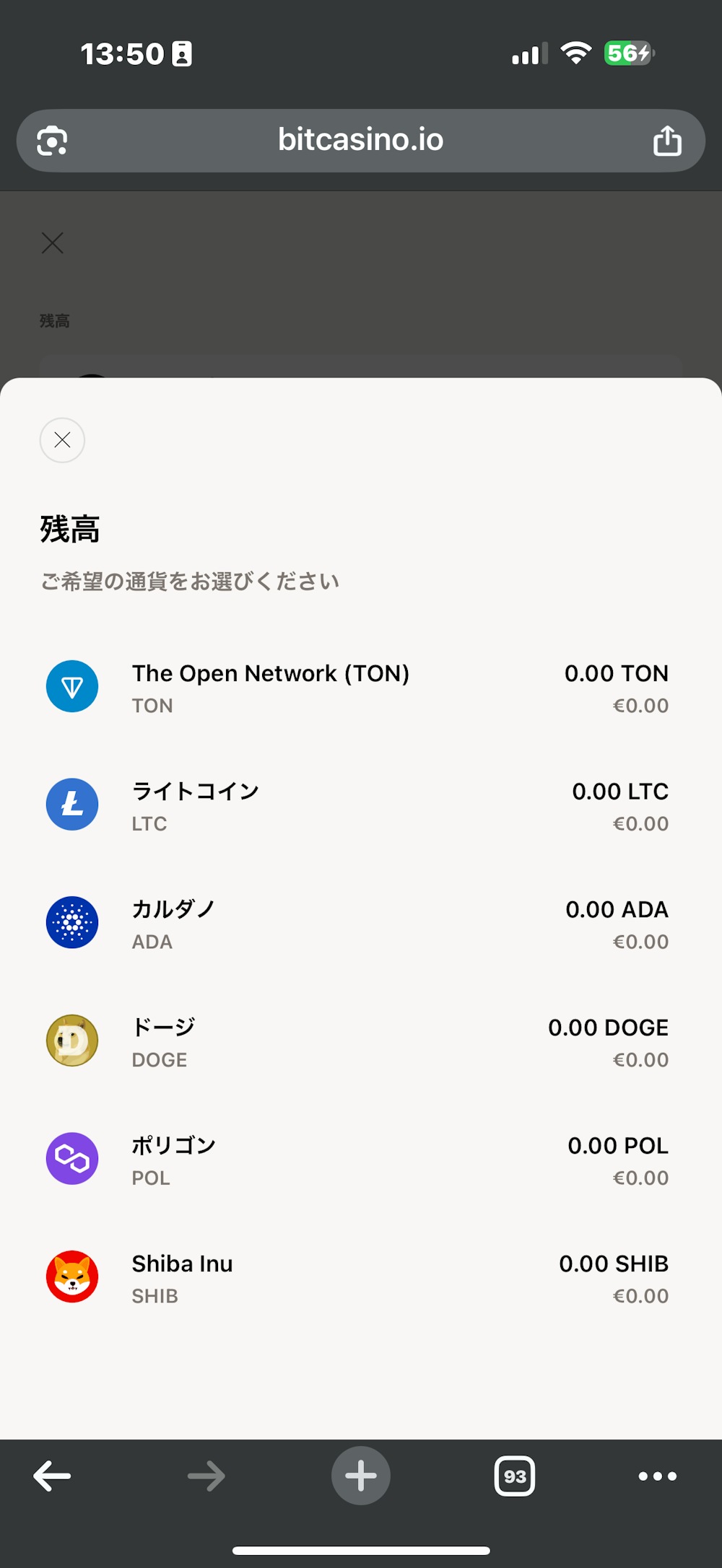Select the Cardano ADA icon
The height and width of the screenshot is (1568, 722).
pyautogui.click(x=72, y=922)
